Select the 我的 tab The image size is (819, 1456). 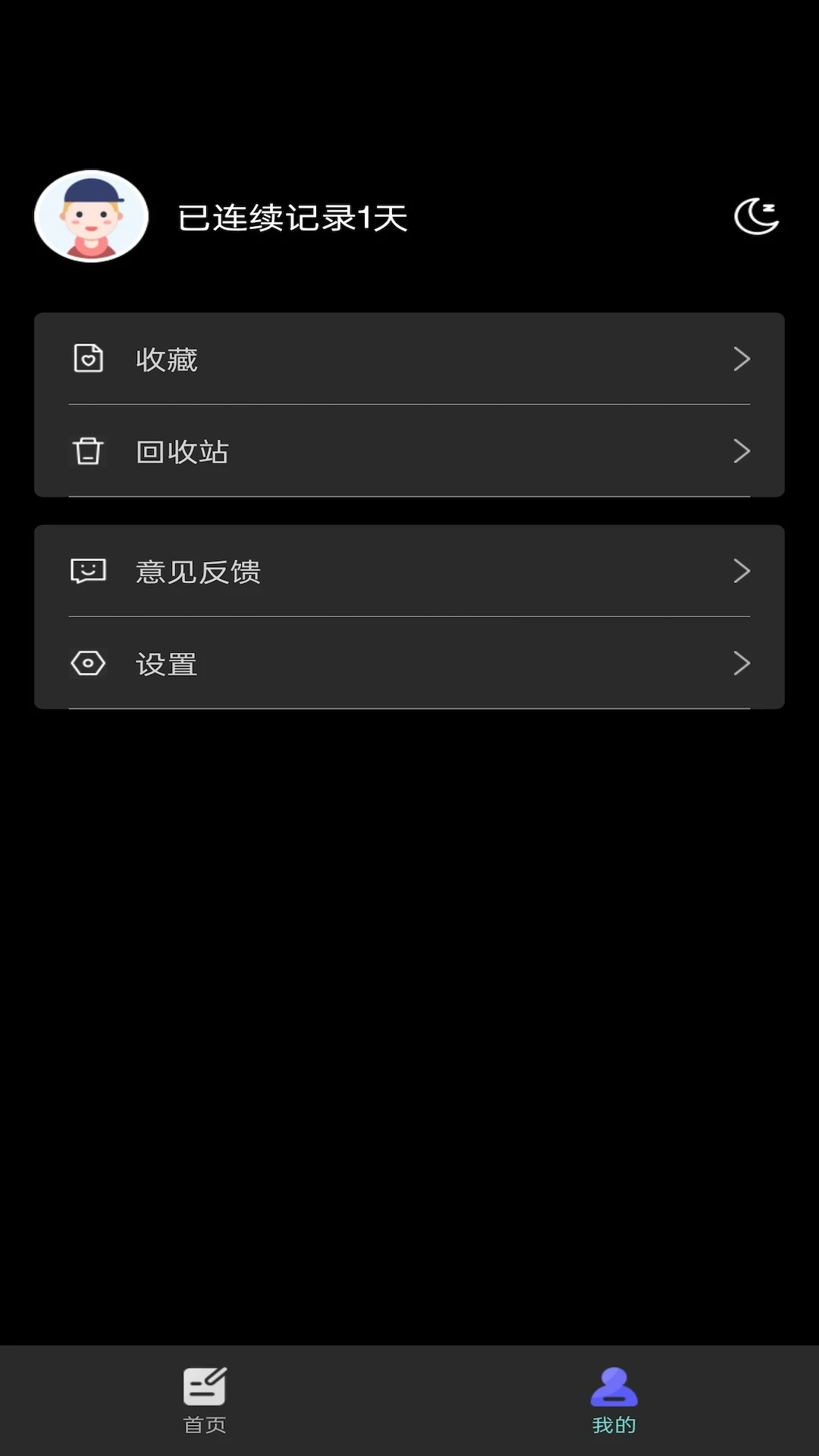(613, 1400)
